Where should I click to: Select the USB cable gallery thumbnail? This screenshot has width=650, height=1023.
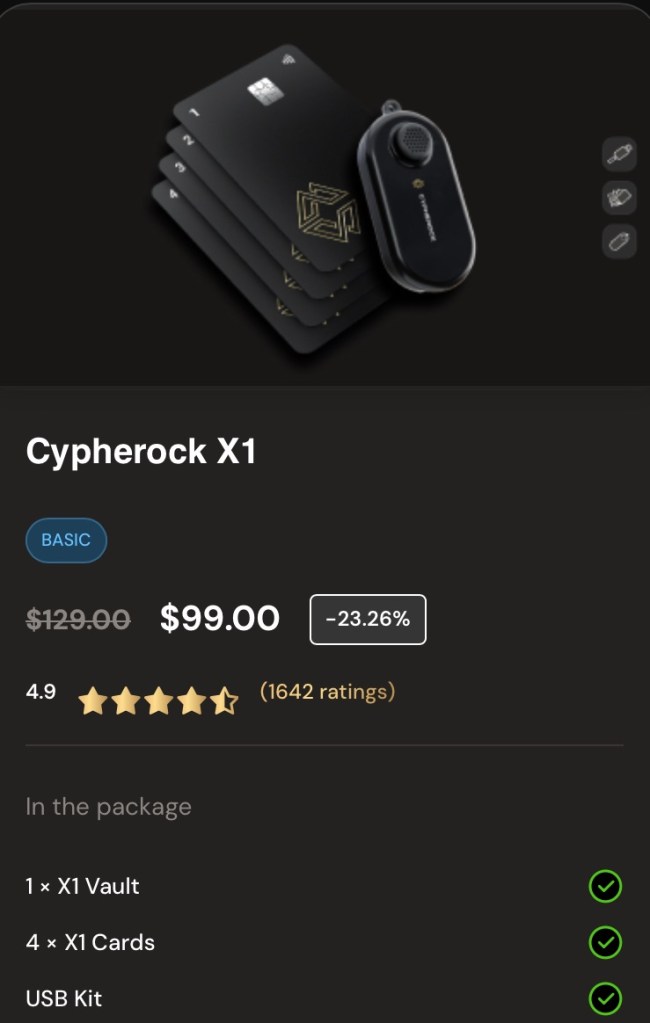point(619,154)
